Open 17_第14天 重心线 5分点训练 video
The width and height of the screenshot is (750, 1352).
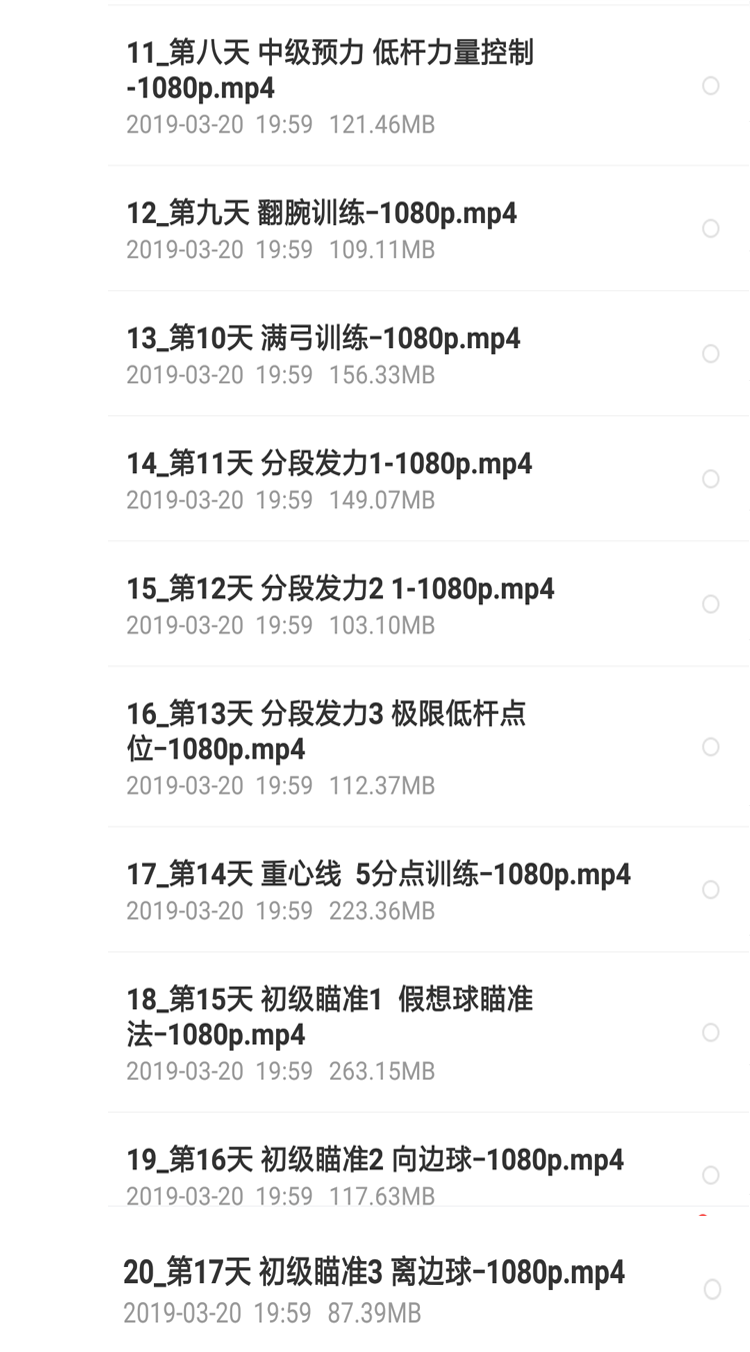[x=378, y=875]
